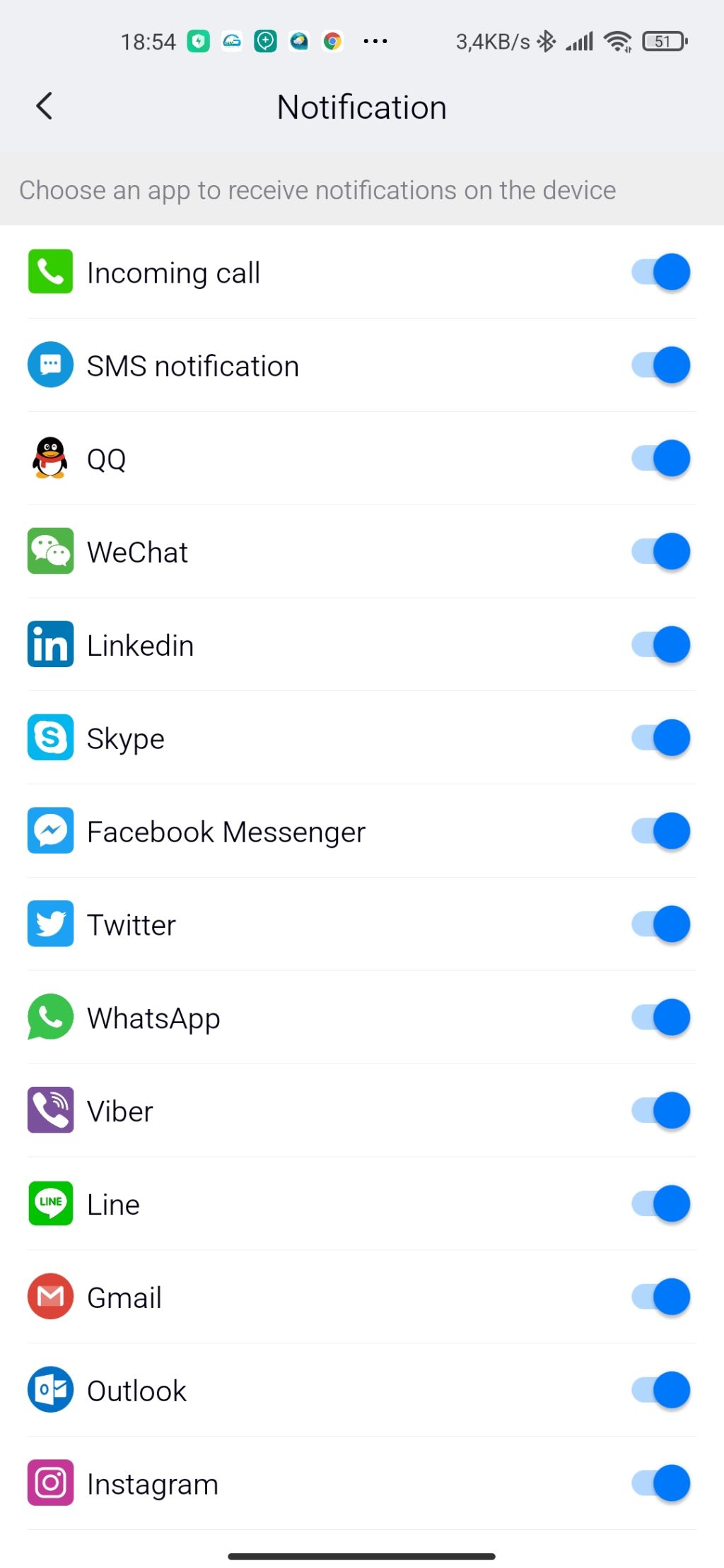Disable Twitter notifications

tap(660, 924)
